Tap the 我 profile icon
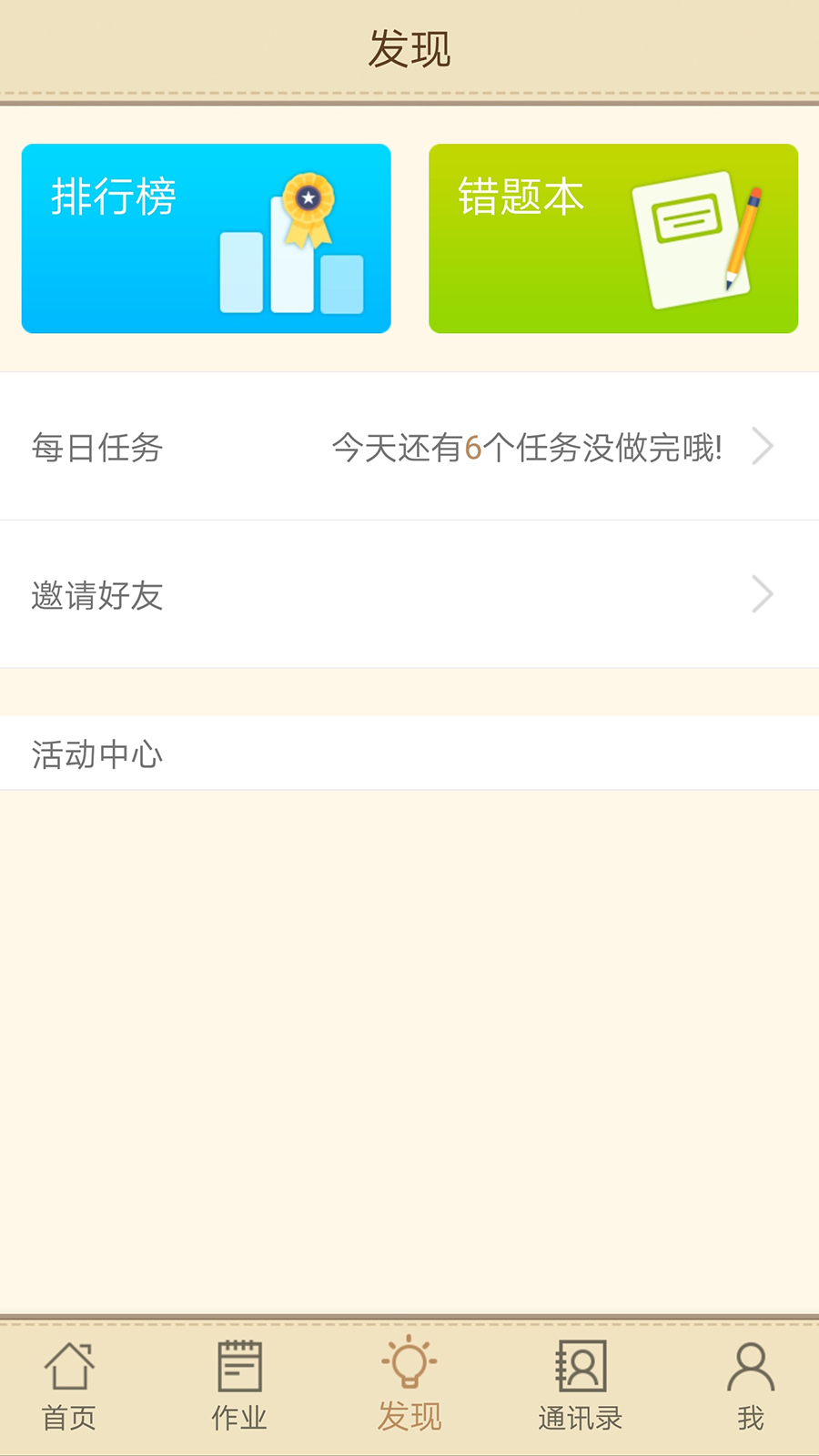 (751, 1365)
